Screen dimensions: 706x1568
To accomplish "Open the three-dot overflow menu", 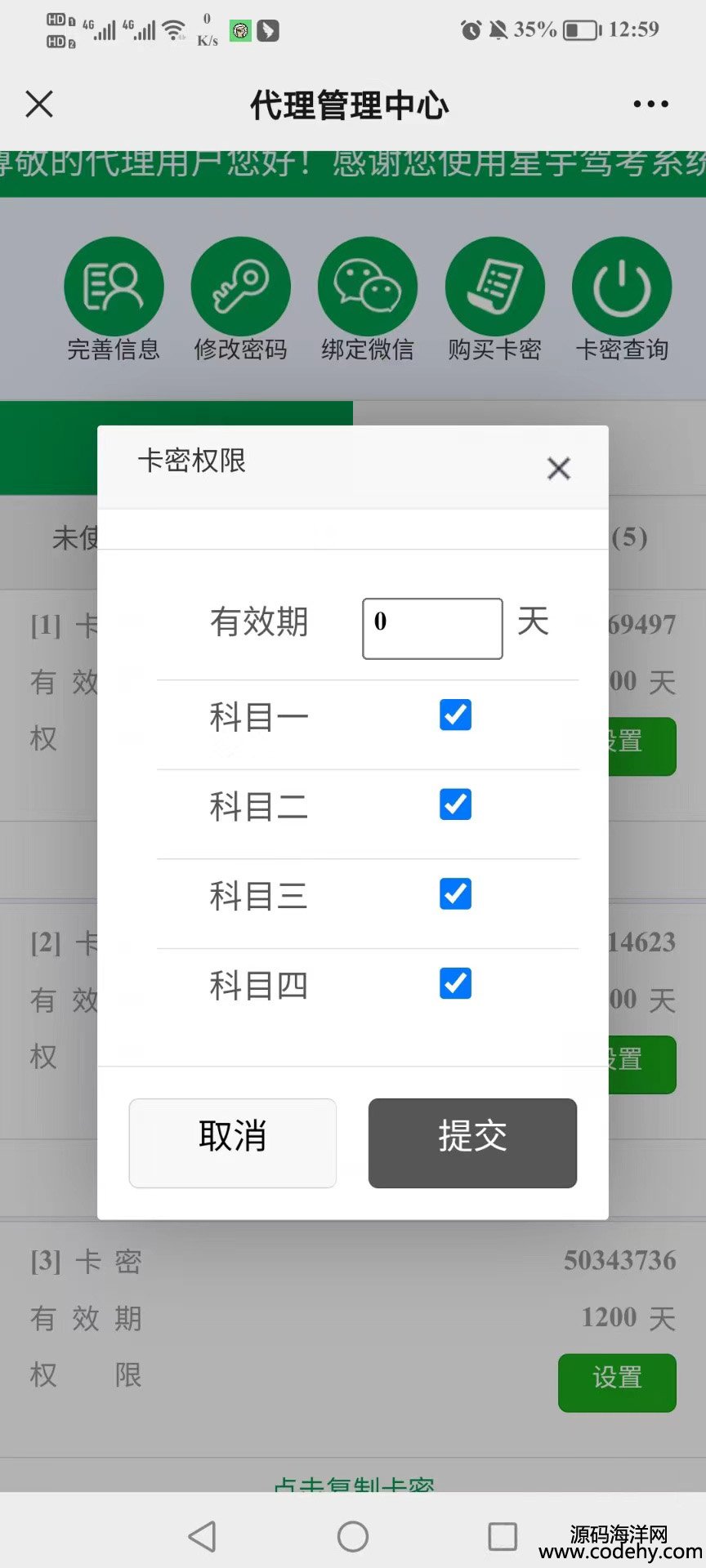I will tap(651, 105).
